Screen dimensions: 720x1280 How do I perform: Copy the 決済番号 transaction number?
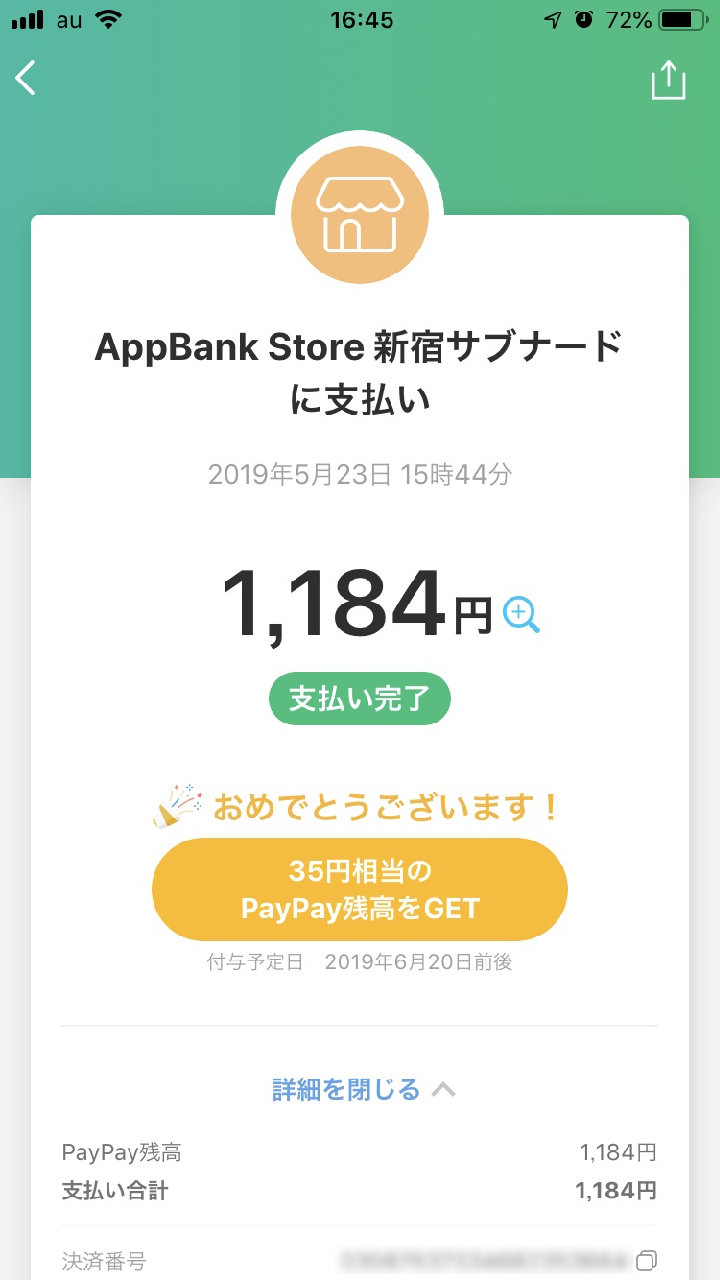[647, 1259]
